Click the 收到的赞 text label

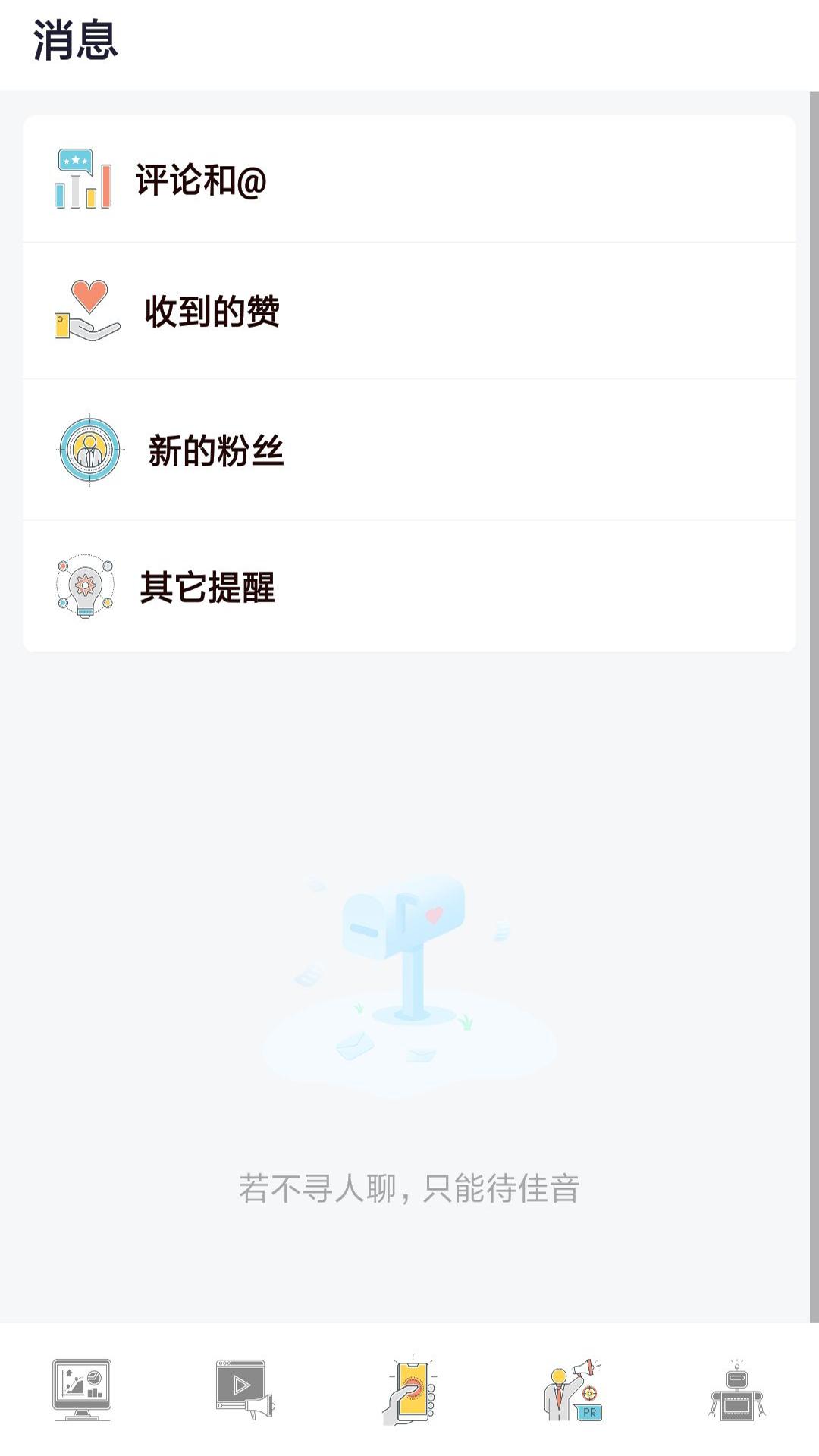[211, 309]
